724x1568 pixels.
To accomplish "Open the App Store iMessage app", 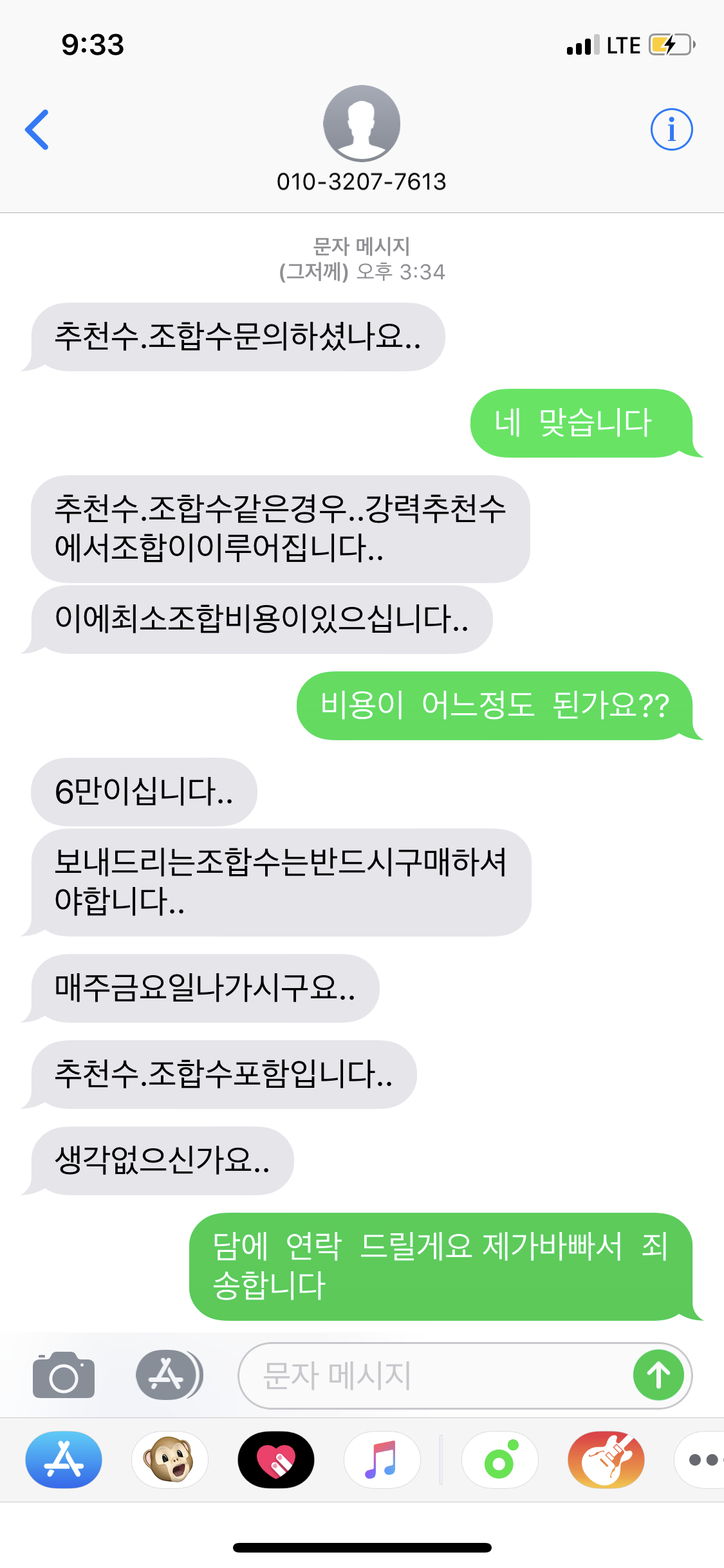I will click(64, 1460).
